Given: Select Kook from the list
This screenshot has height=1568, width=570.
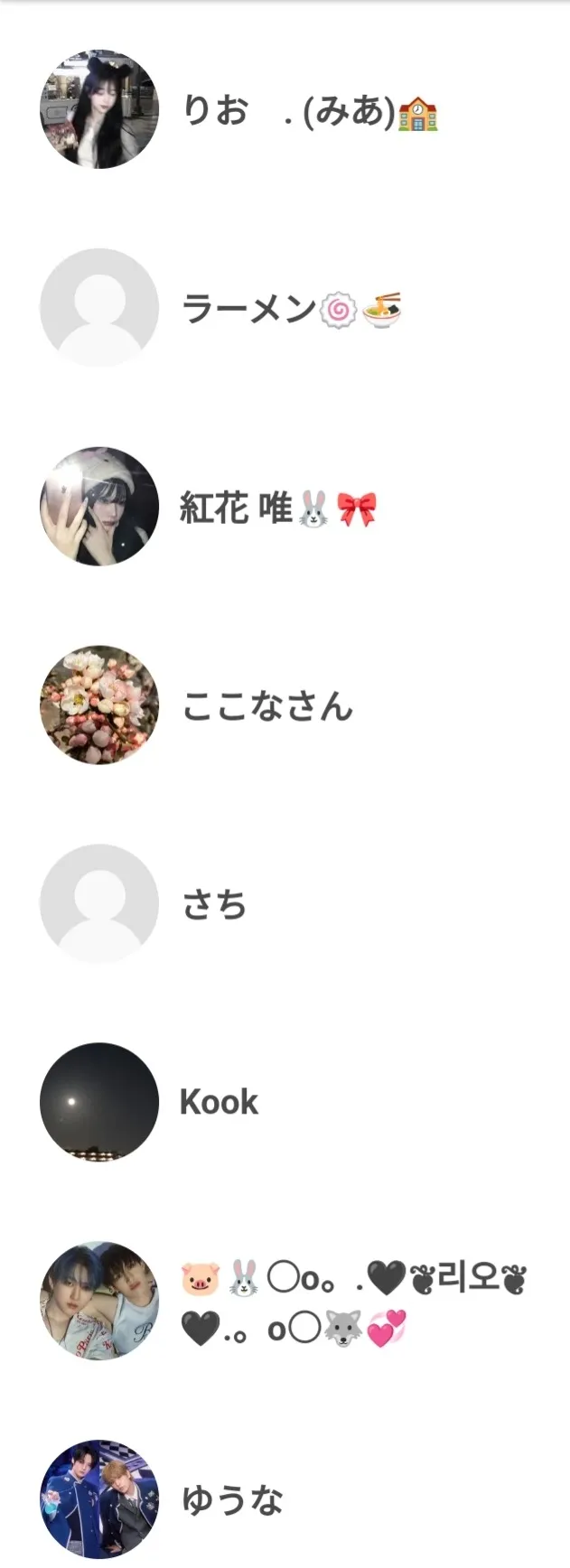Looking at the screenshot, I should click(x=285, y=1102).
